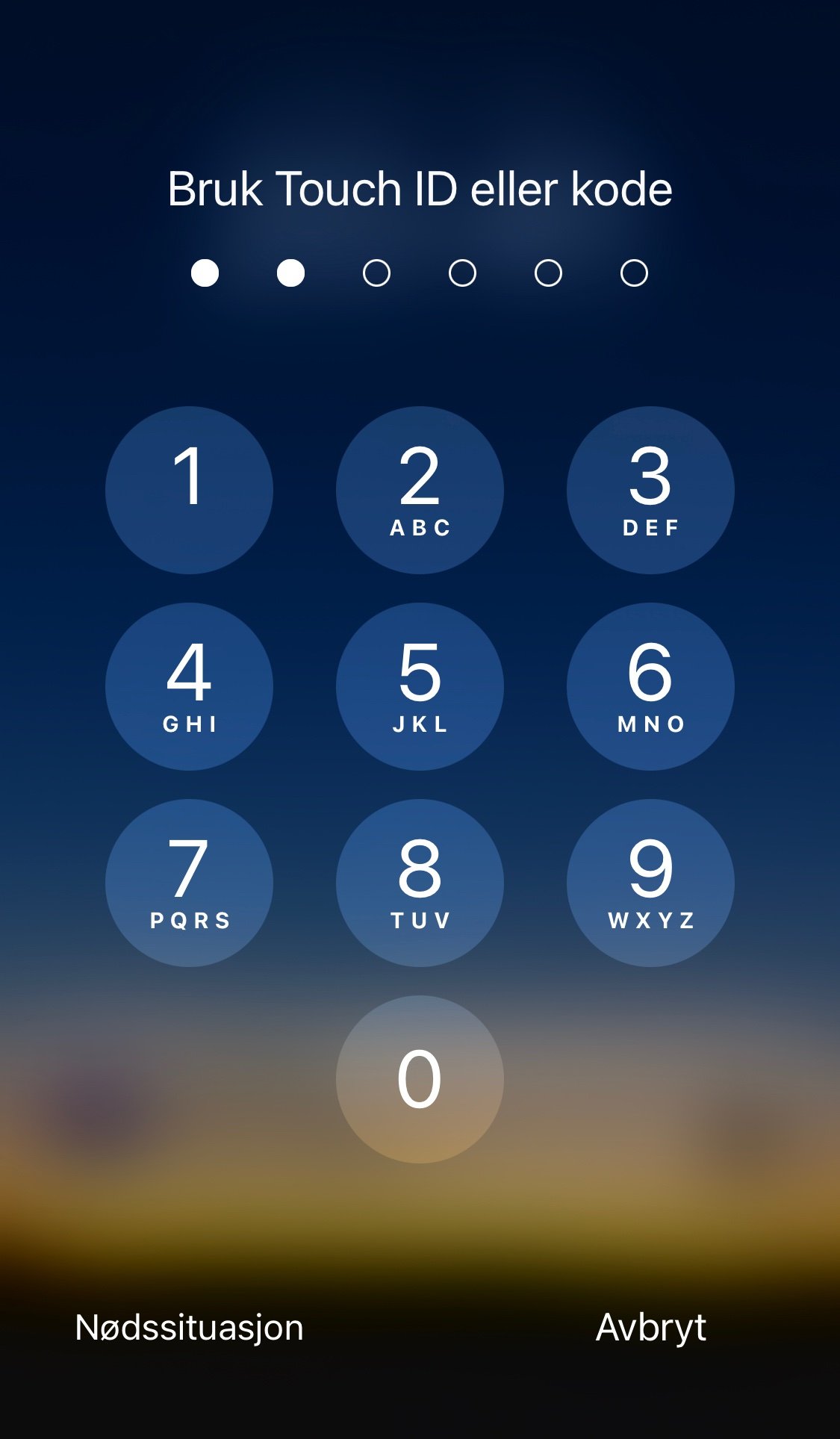Hit the 3 DEF key
Screen dimensions: 840x1439
point(650,490)
